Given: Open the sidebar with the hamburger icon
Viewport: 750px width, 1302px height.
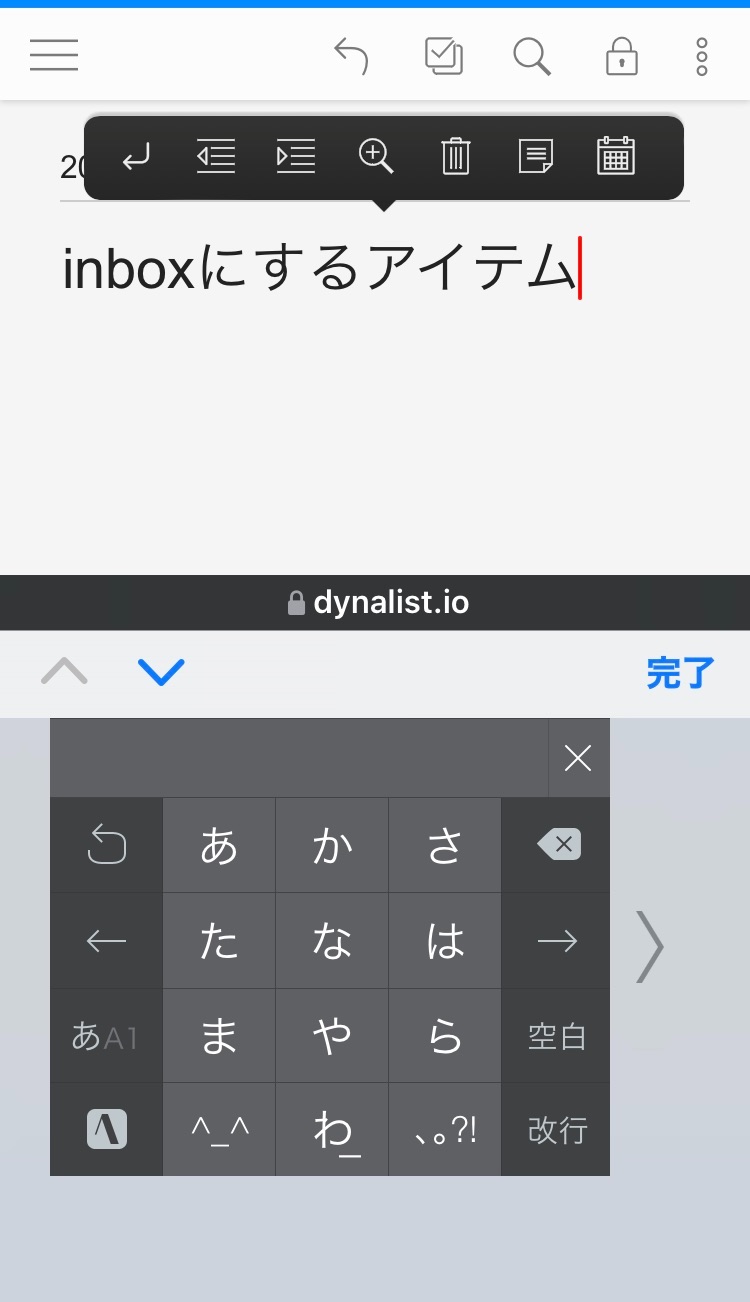Looking at the screenshot, I should [x=53, y=56].
